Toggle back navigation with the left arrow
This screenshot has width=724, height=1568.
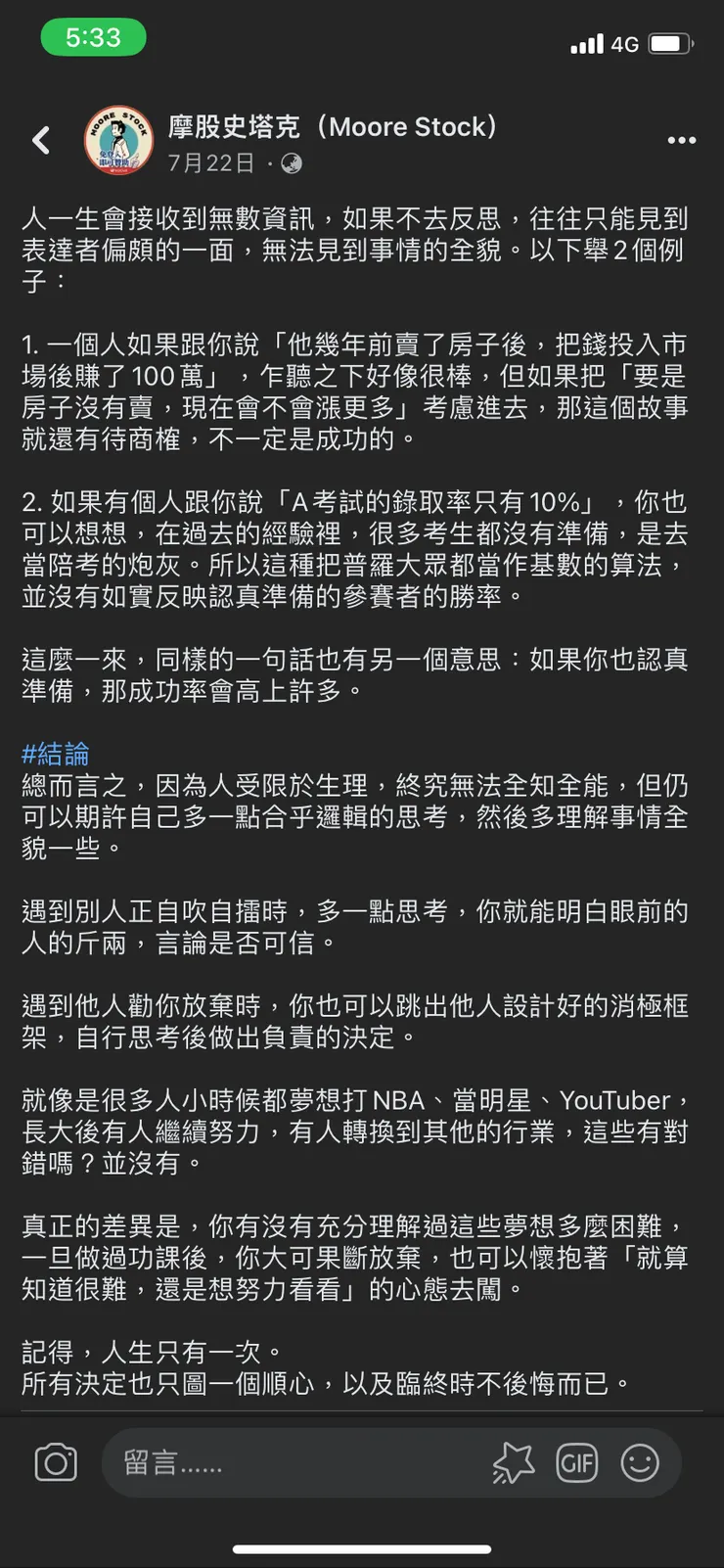pos(40,140)
